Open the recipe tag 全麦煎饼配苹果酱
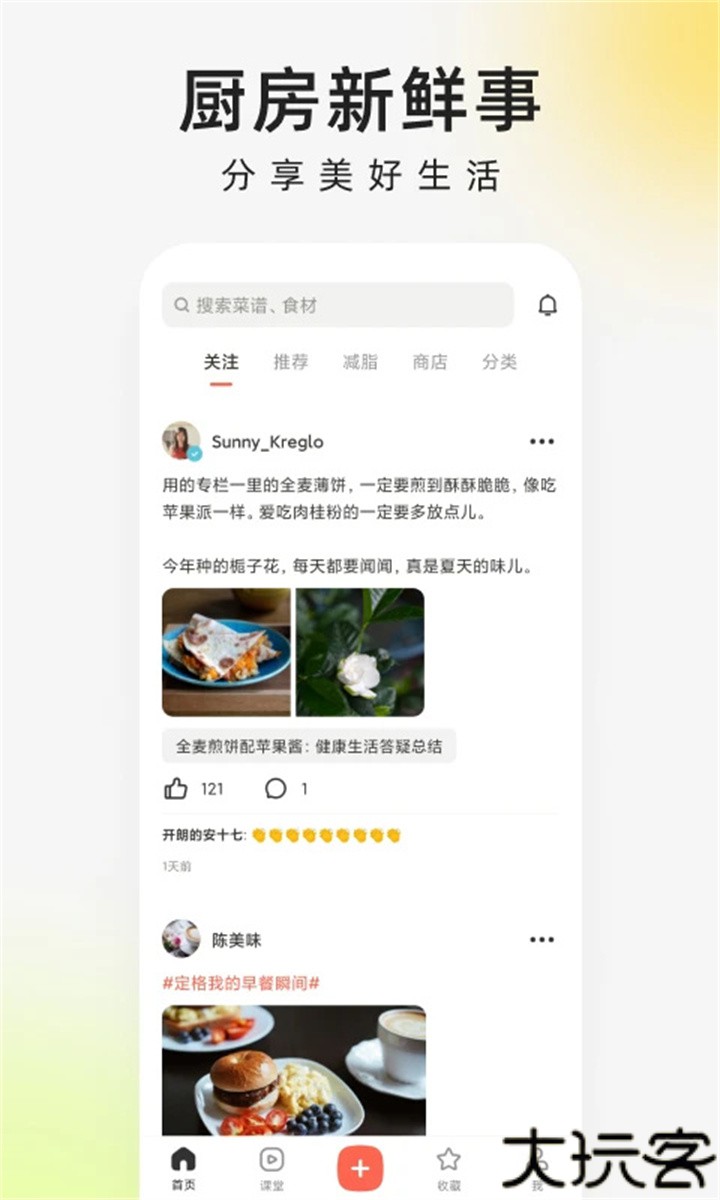This screenshot has height=1200, width=720. coord(308,745)
